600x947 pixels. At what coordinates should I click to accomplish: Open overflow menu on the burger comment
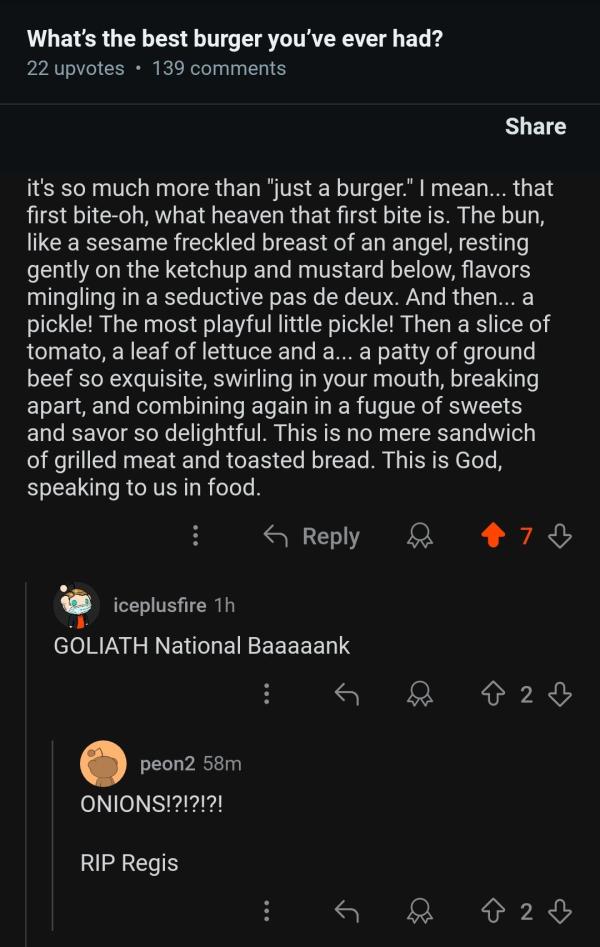click(x=195, y=537)
